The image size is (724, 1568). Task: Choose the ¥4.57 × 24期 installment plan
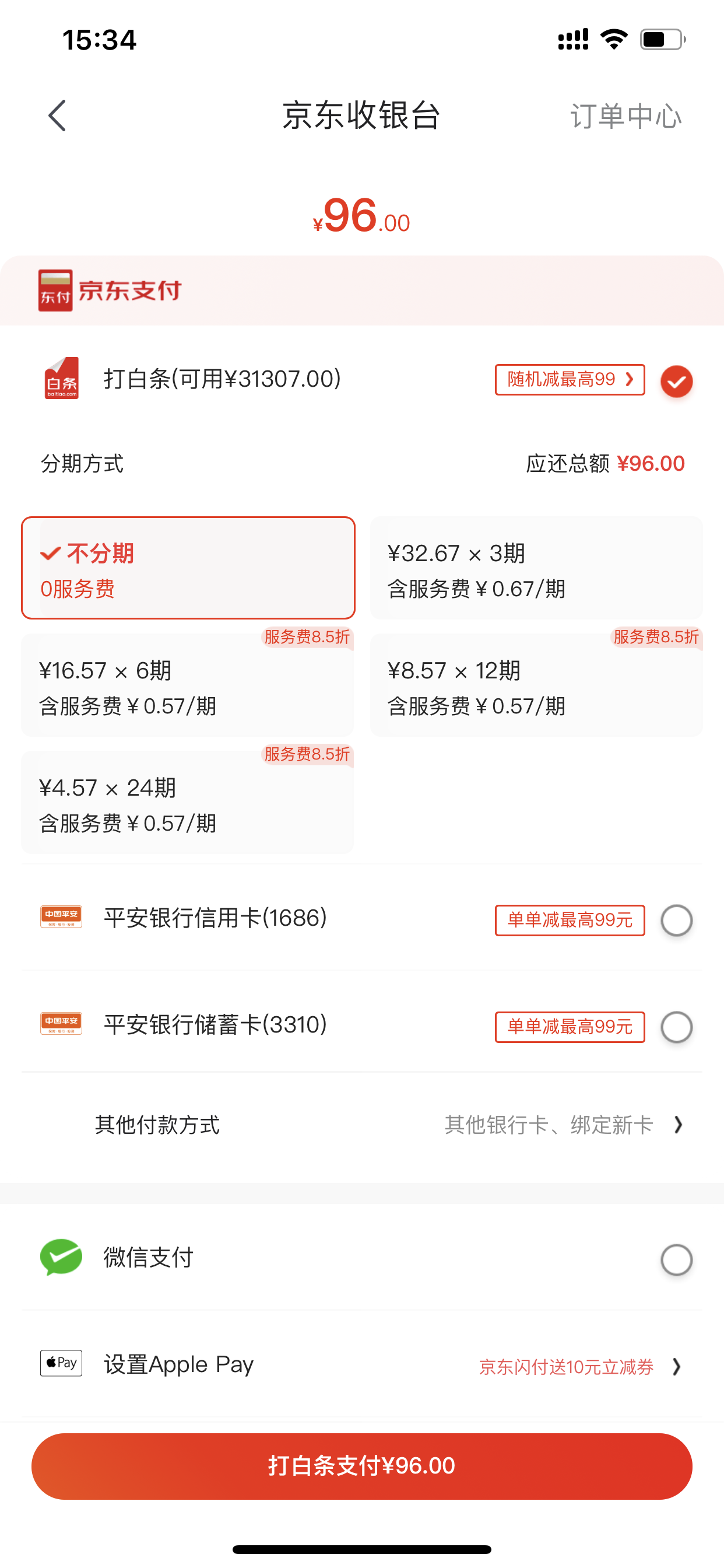pyautogui.click(x=187, y=803)
